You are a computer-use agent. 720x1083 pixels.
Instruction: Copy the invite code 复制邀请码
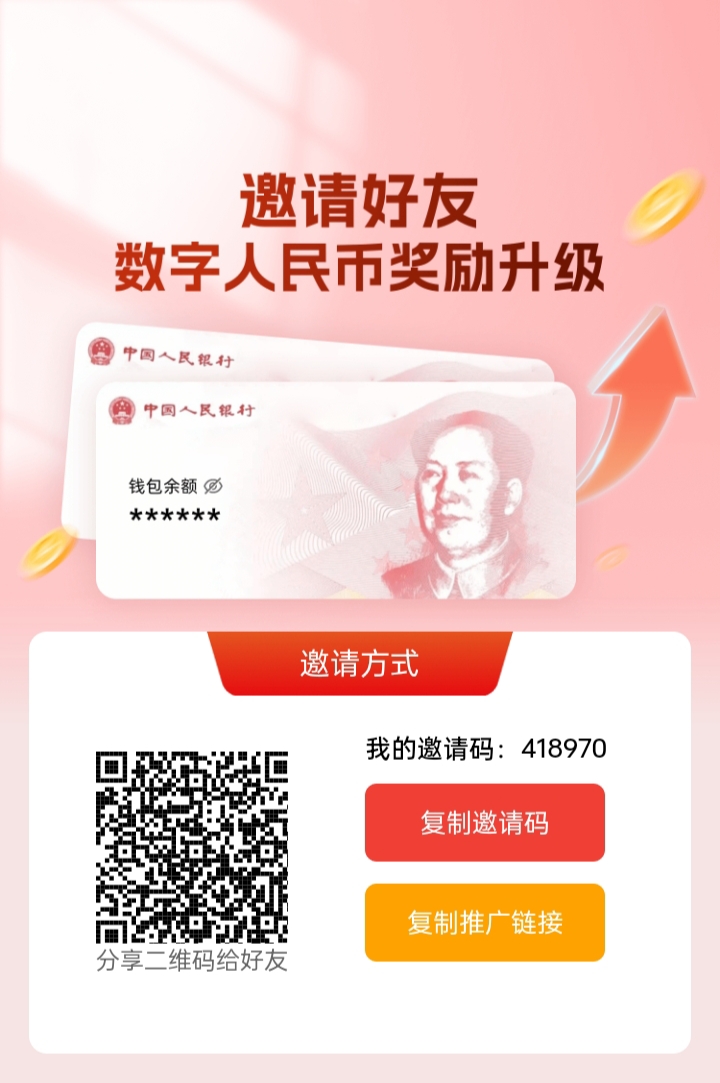click(484, 823)
